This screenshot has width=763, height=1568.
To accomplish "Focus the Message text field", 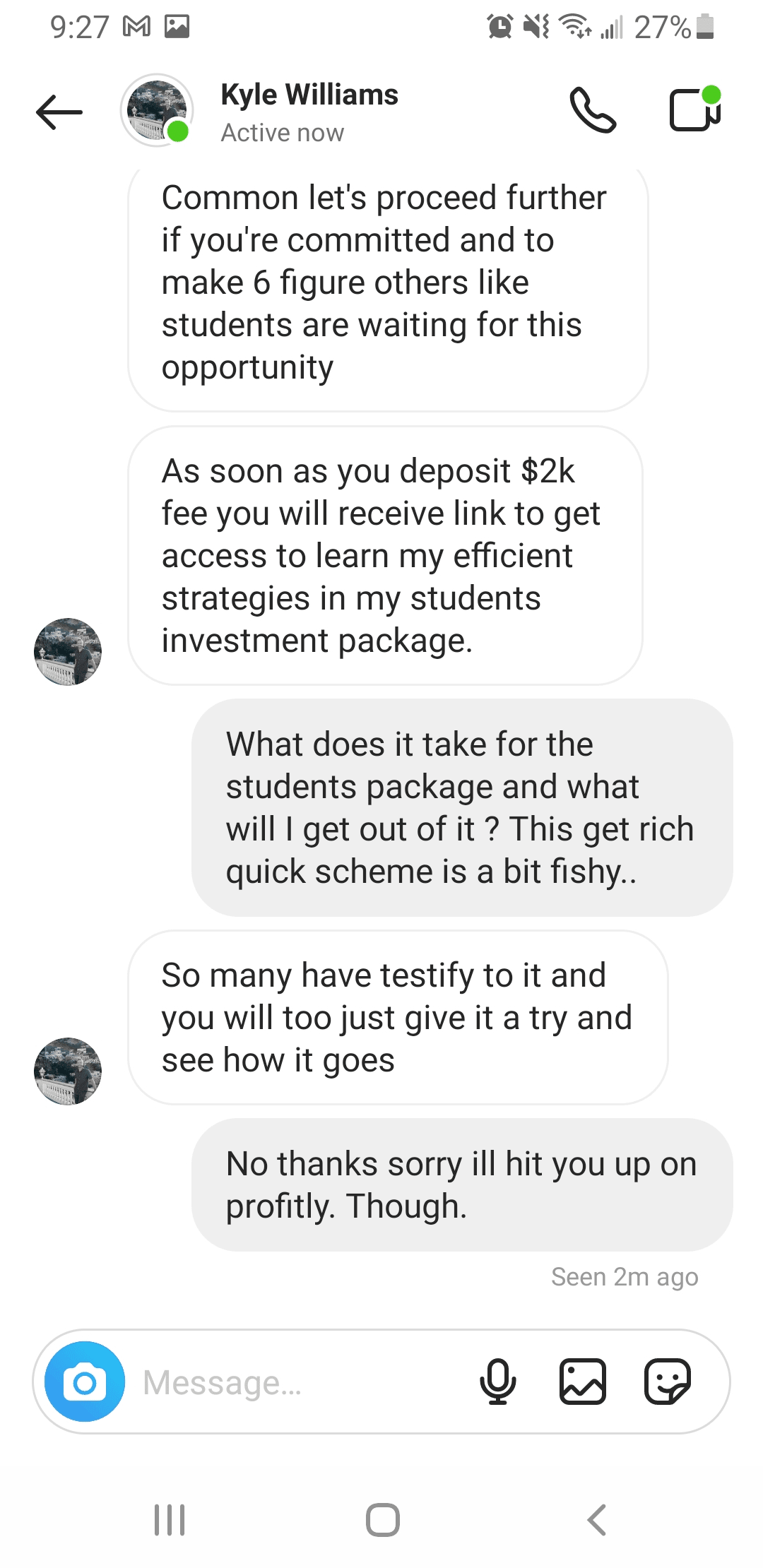I will tap(297, 1382).
